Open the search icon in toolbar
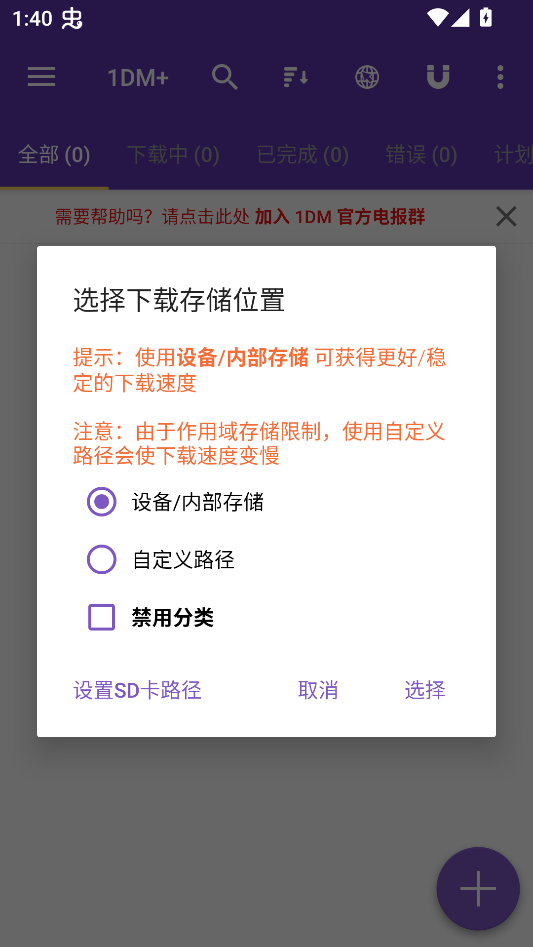 [225, 77]
